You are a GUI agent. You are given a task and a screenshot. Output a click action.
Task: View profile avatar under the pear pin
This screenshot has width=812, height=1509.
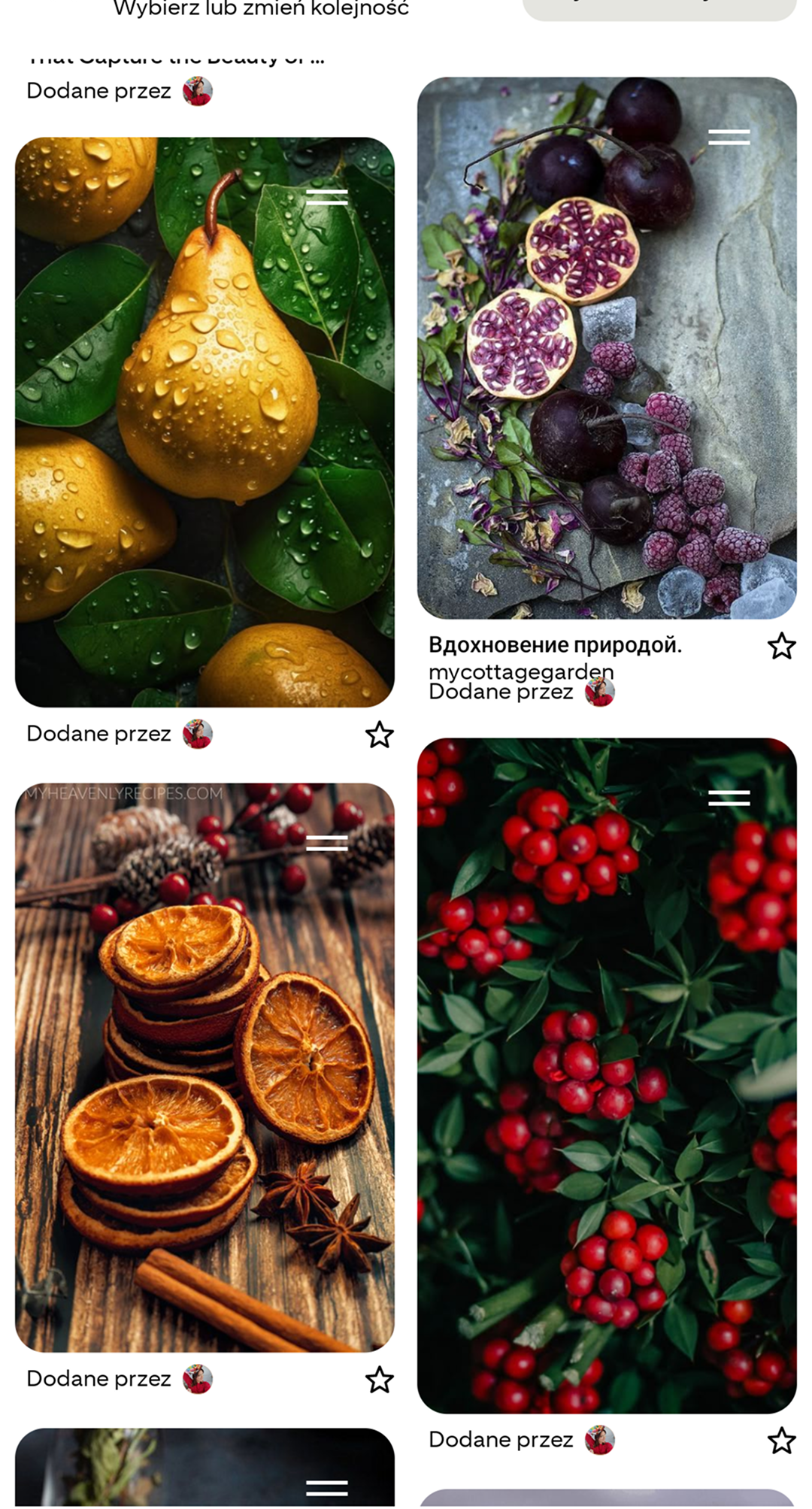198,734
